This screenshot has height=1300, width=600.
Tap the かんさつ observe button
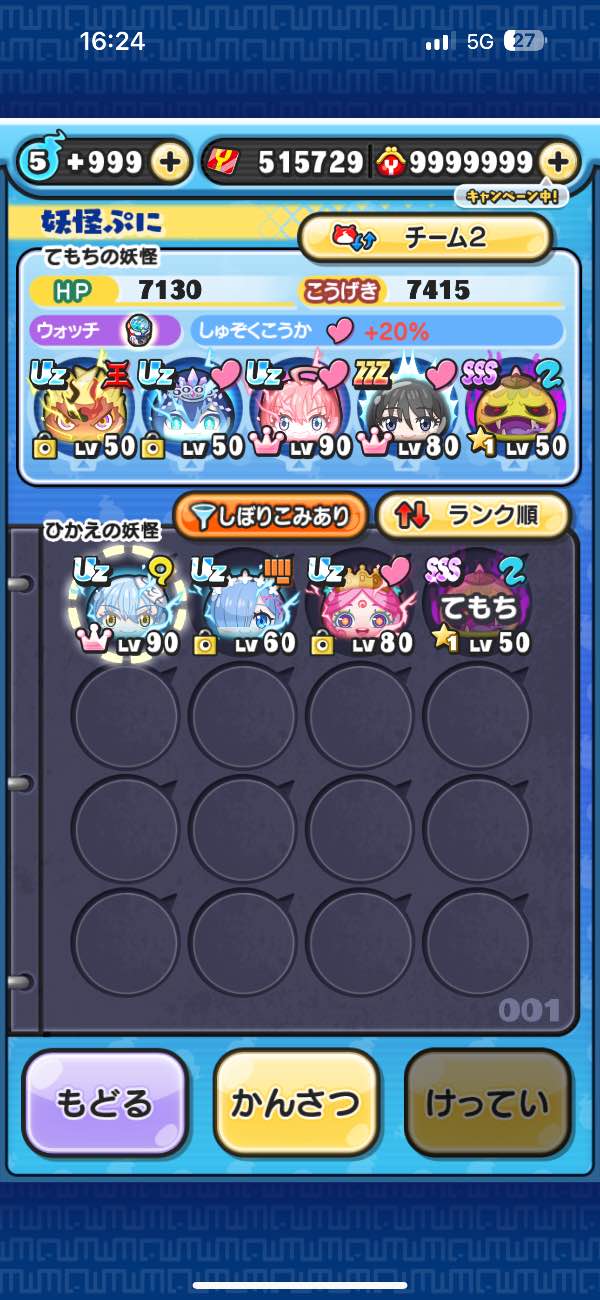point(296,1103)
